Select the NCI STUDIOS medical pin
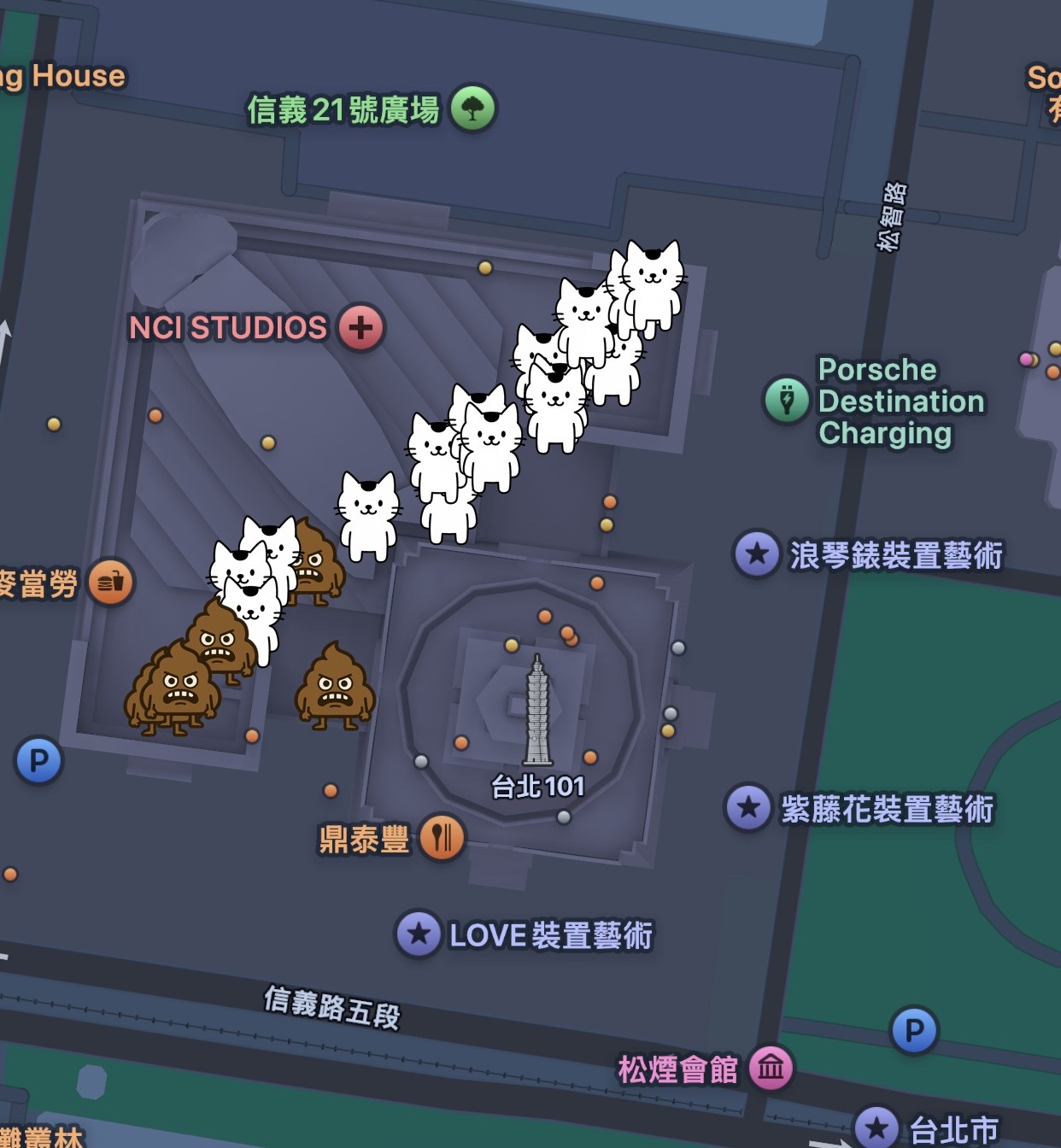The width and height of the screenshot is (1061, 1148). click(361, 327)
